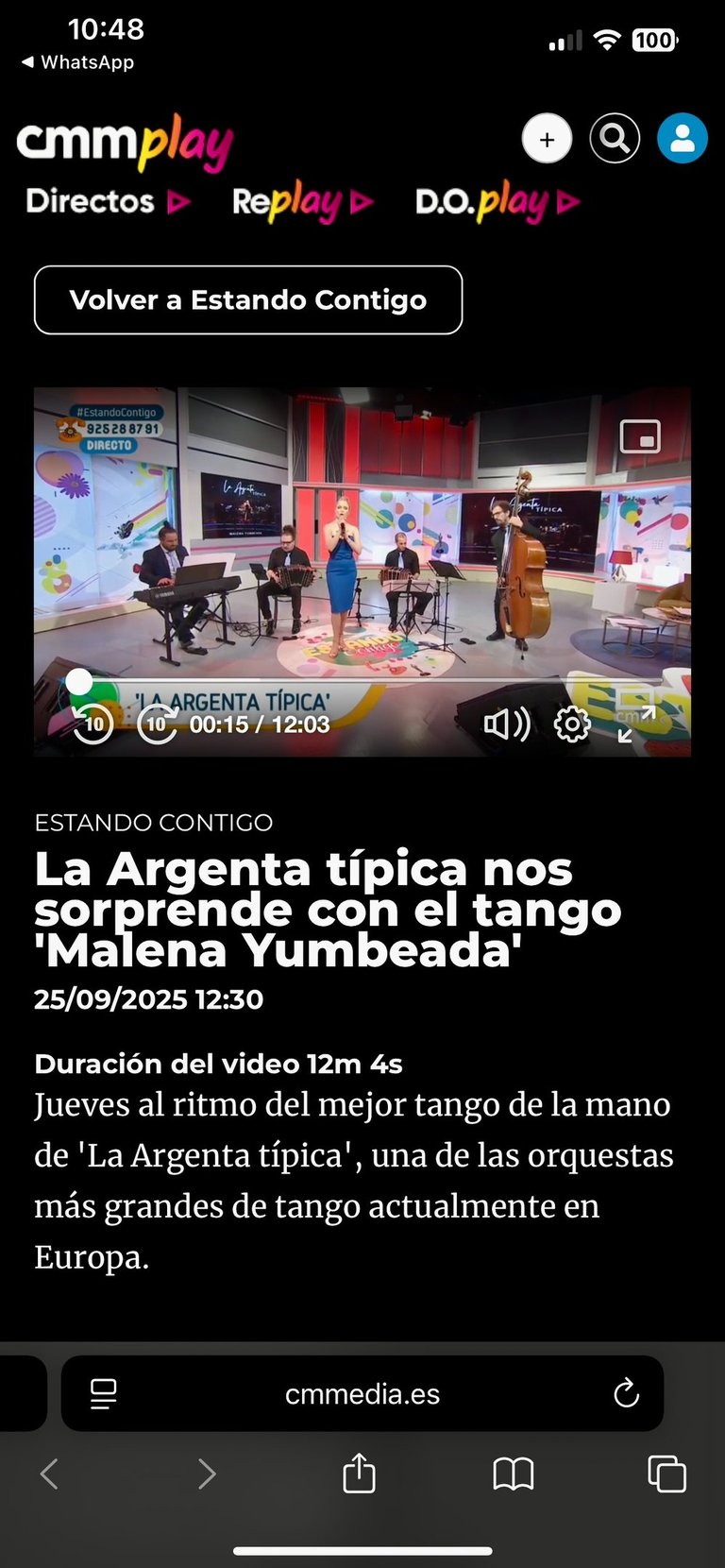
Task: Rewind the video 10 seconds
Action: click(x=93, y=724)
